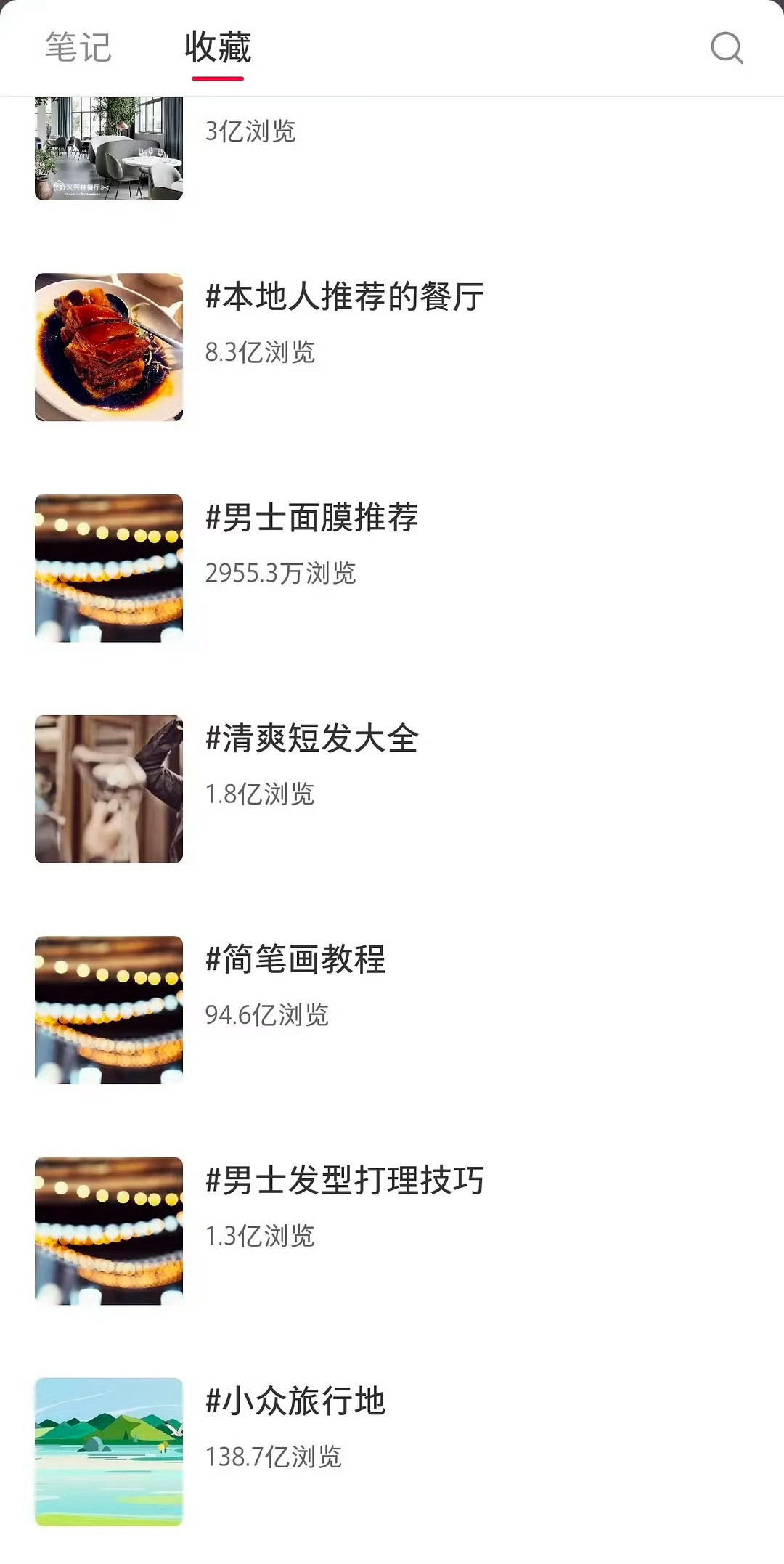784x1564 pixels.
Task: Click the 3亿浏览 entry at the top
Action: point(250,131)
